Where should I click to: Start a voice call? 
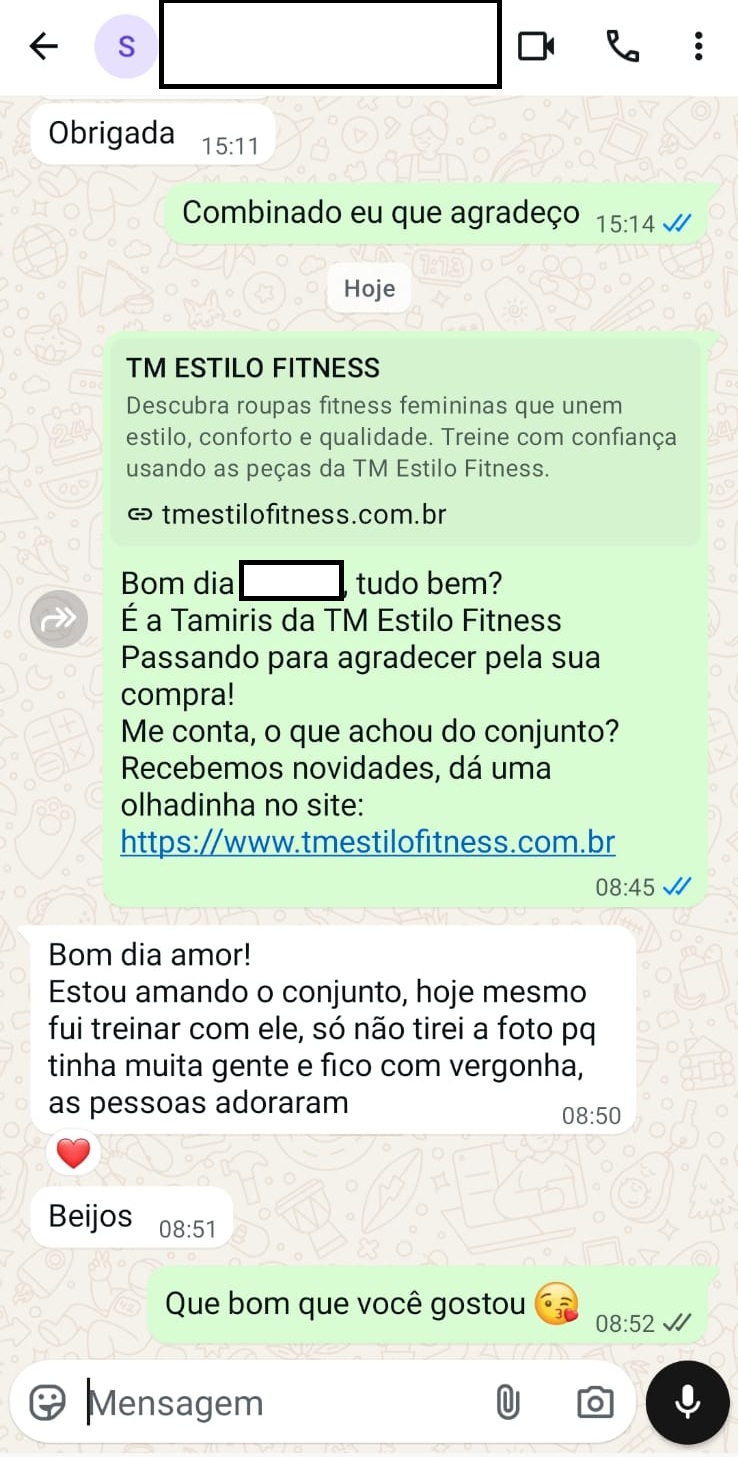coord(623,46)
